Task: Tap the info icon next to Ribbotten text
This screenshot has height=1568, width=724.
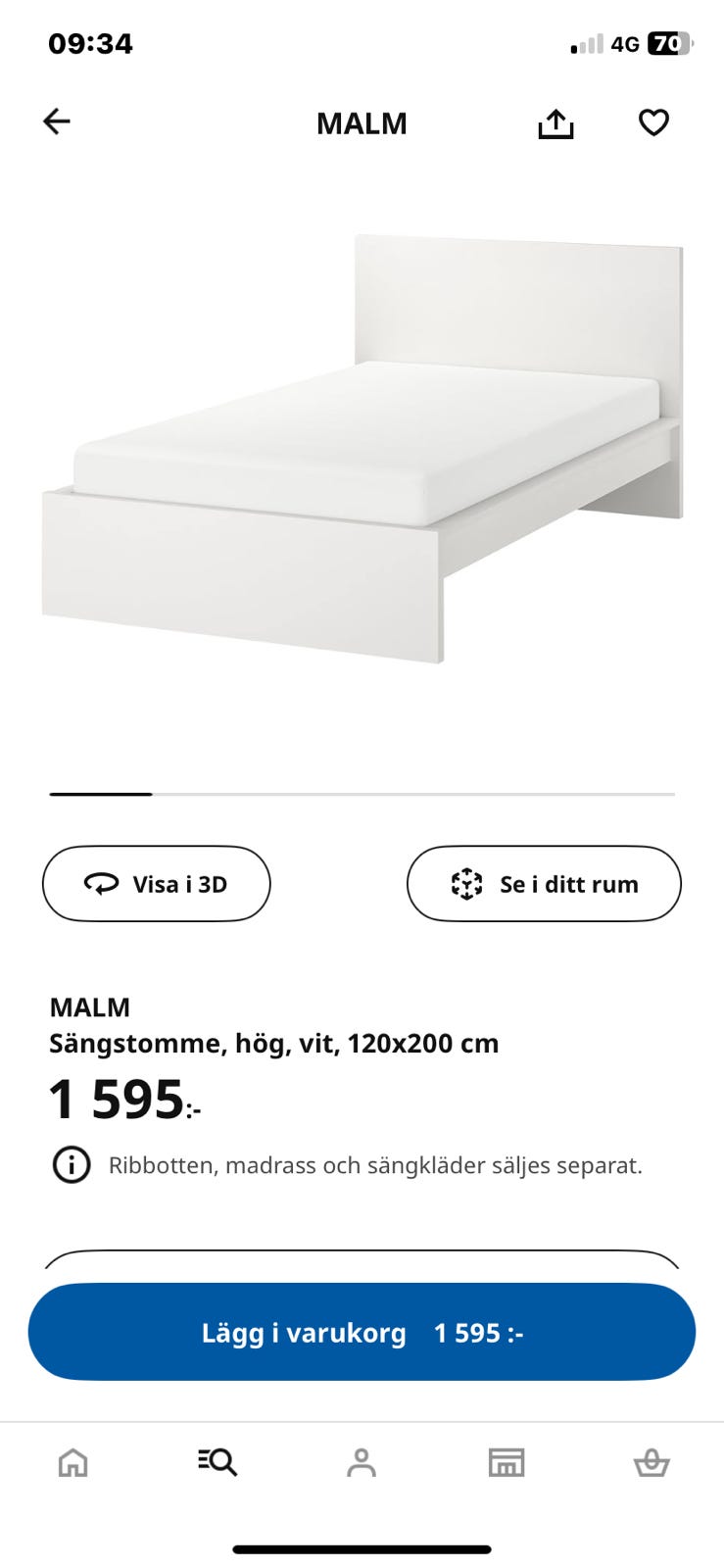Action: click(70, 1165)
